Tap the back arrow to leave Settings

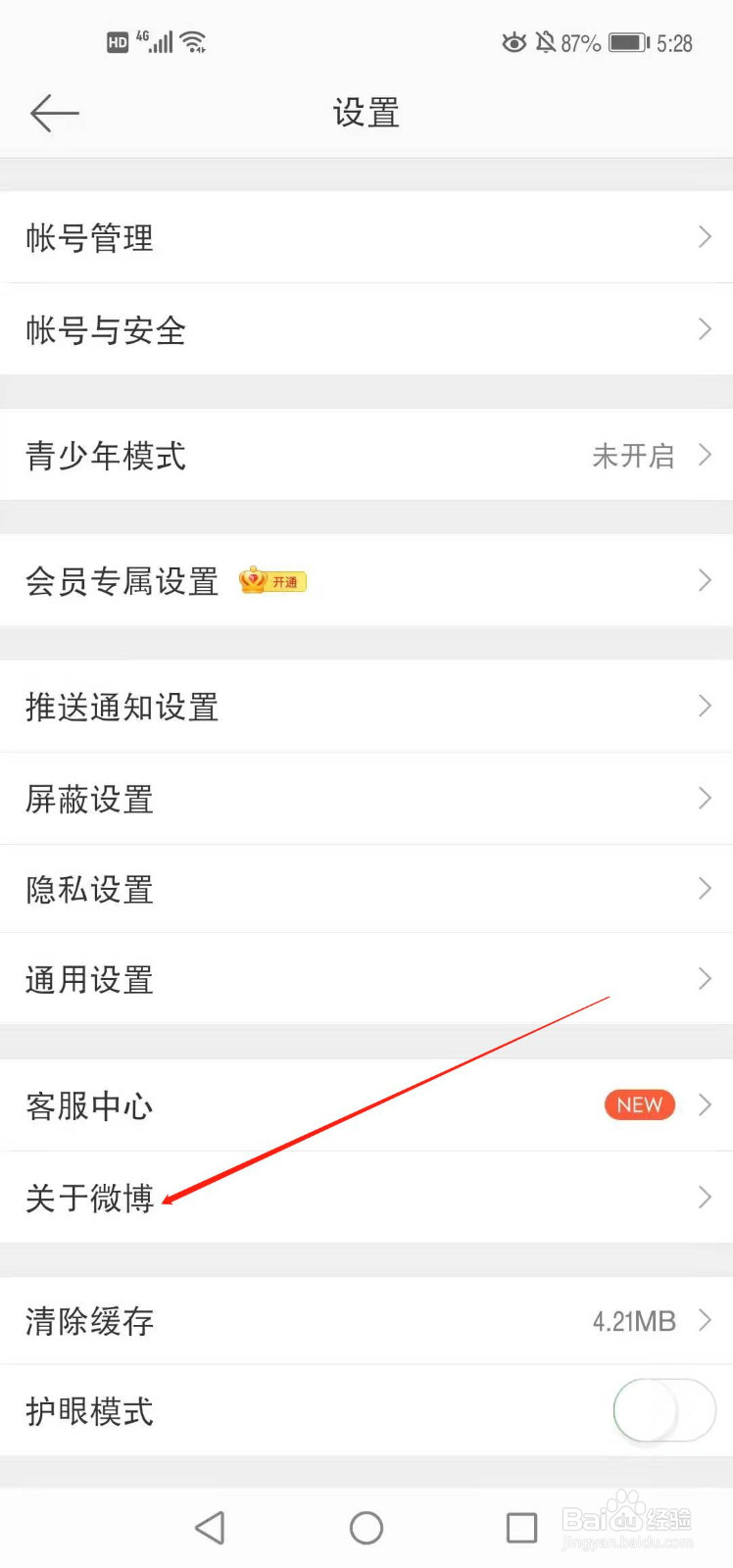pos(54,113)
